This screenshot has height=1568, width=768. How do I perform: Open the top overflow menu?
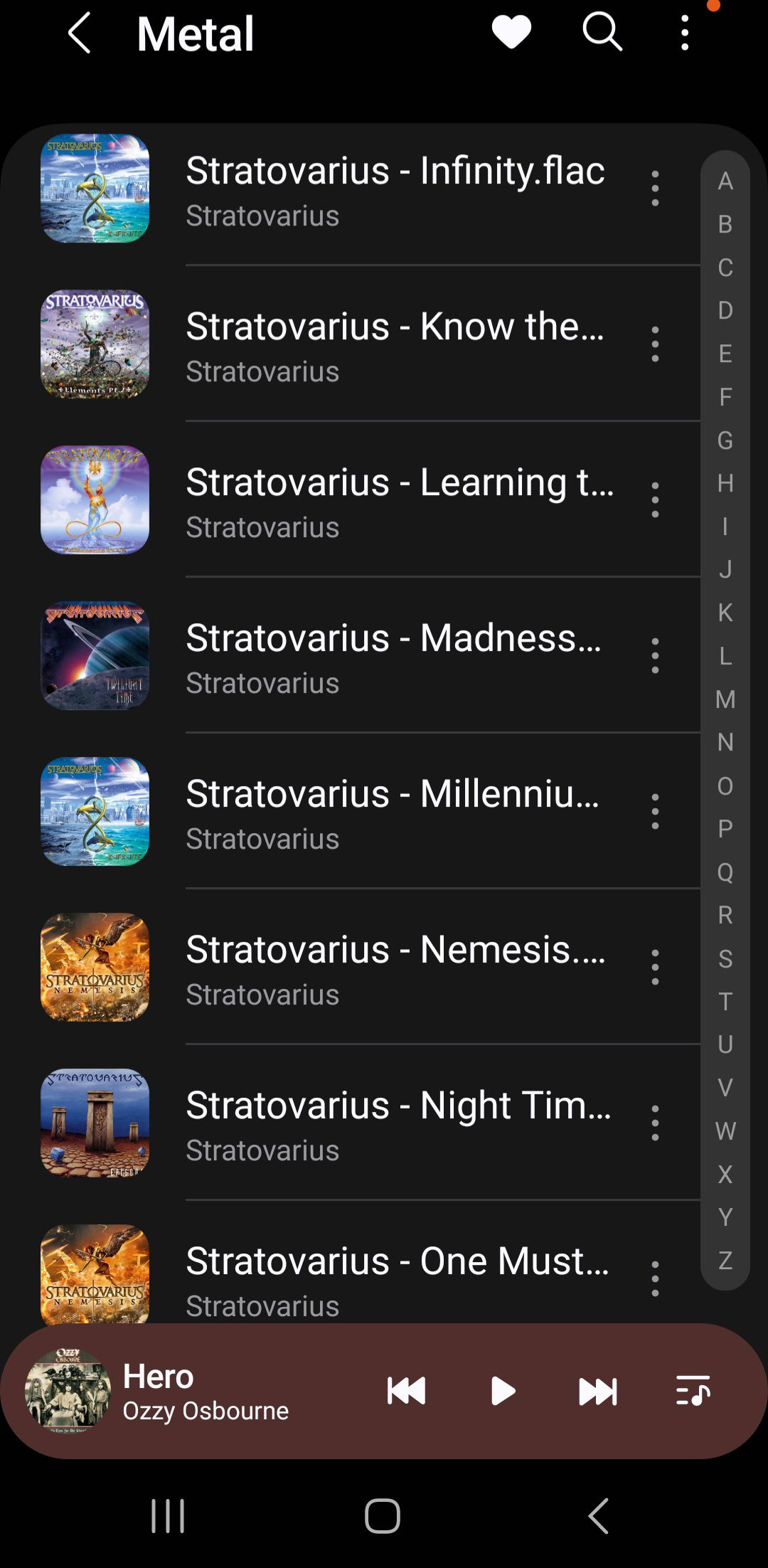685,33
